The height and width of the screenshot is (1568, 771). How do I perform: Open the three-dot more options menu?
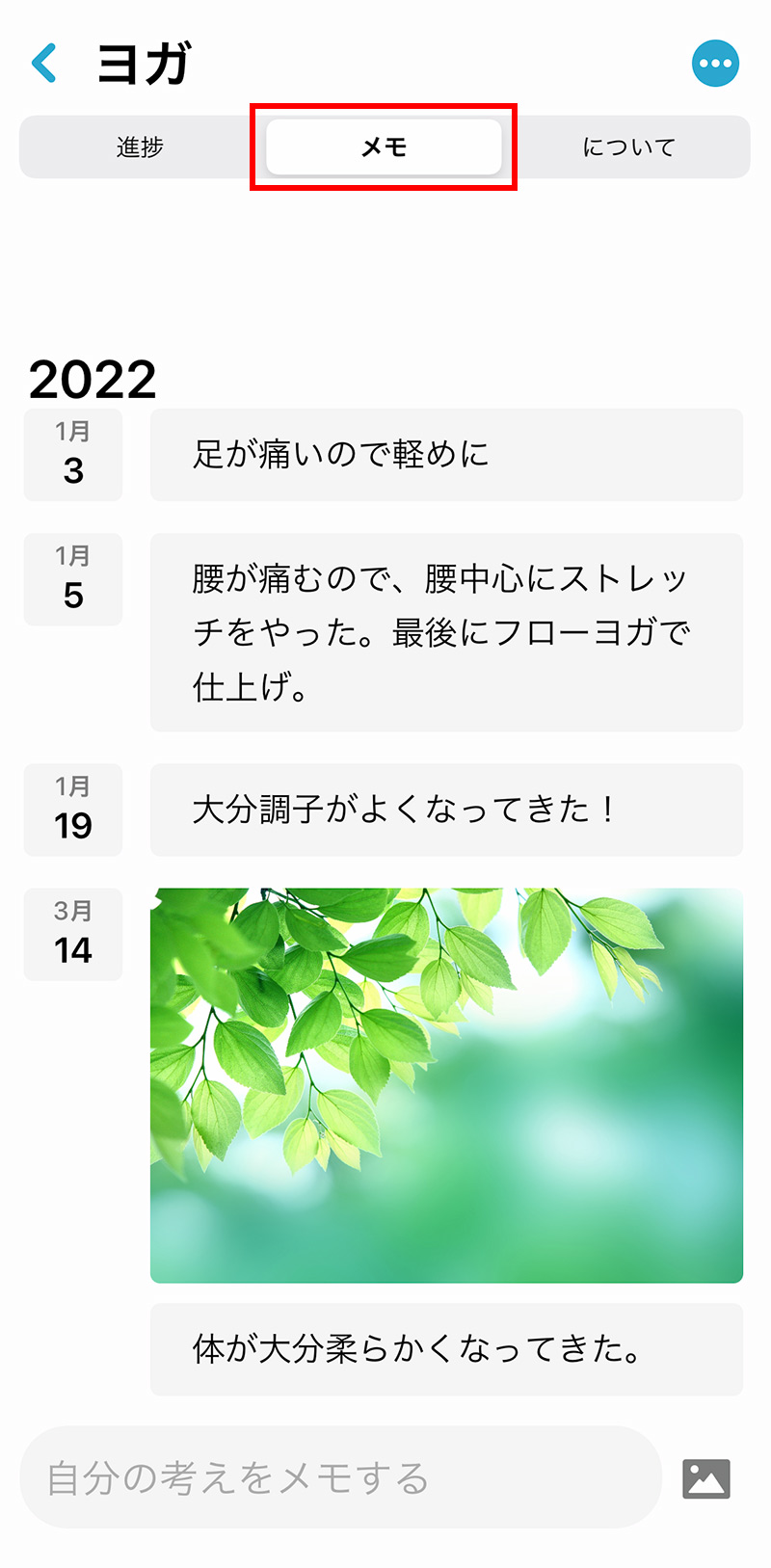pyautogui.click(x=715, y=64)
